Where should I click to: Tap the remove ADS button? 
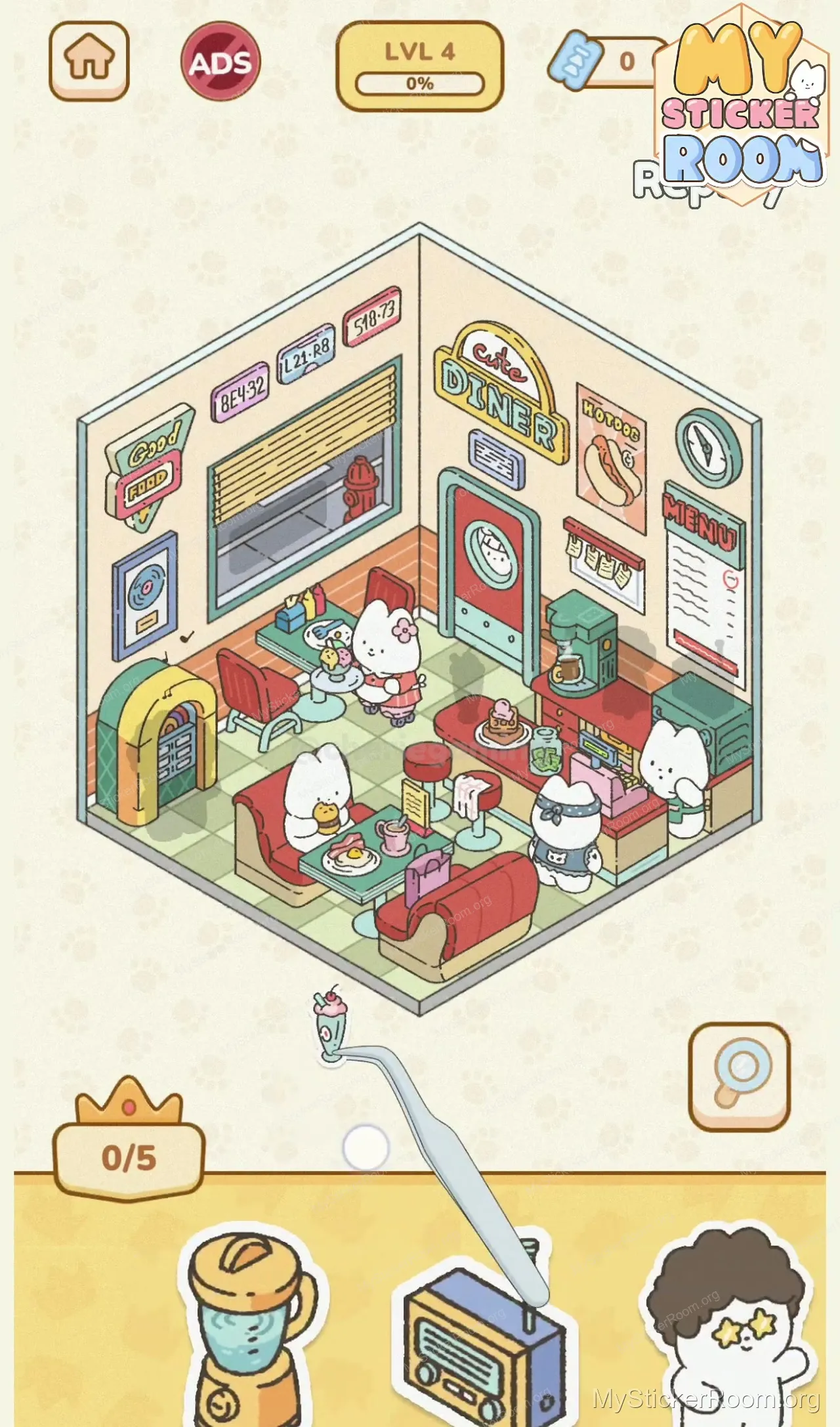click(220, 62)
